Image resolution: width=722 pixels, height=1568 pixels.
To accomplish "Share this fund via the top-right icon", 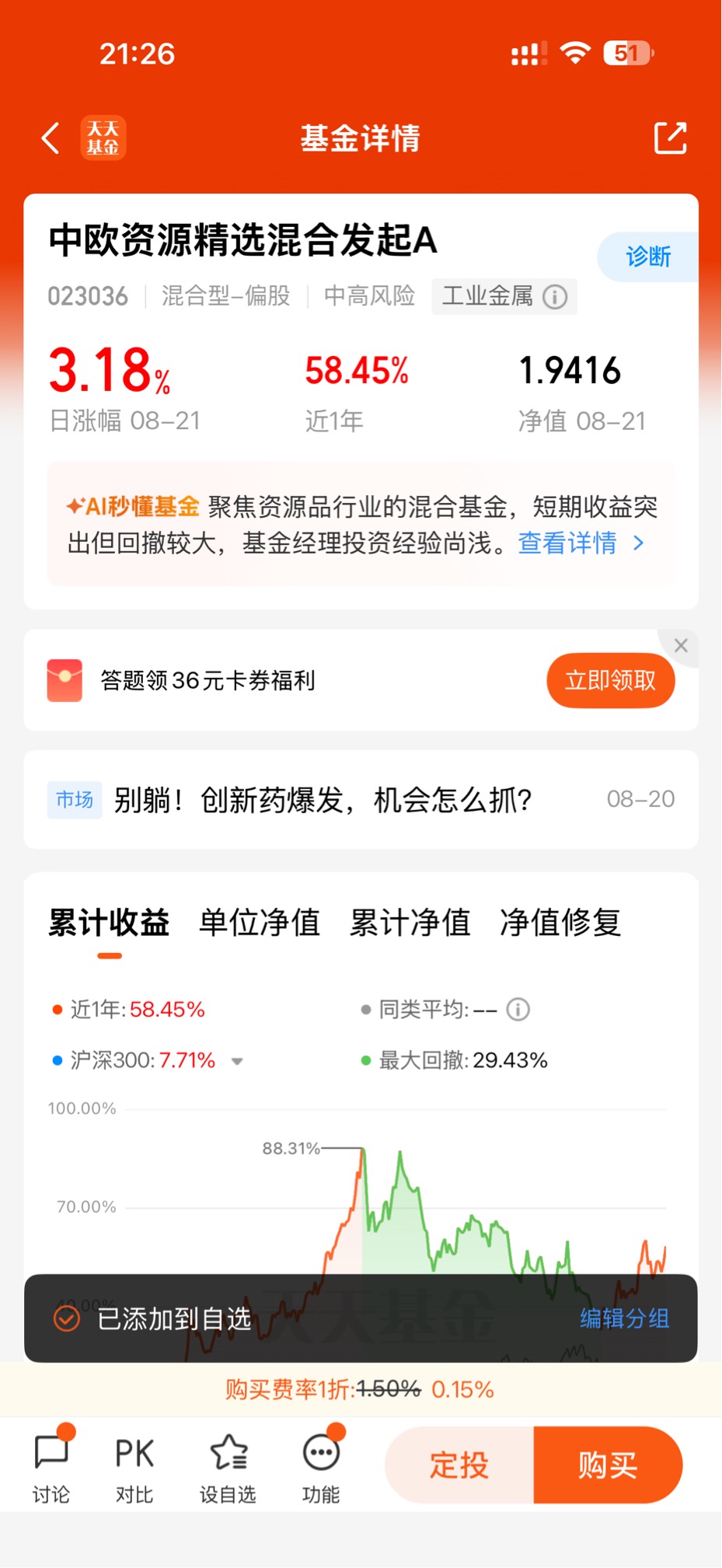I will [x=670, y=138].
